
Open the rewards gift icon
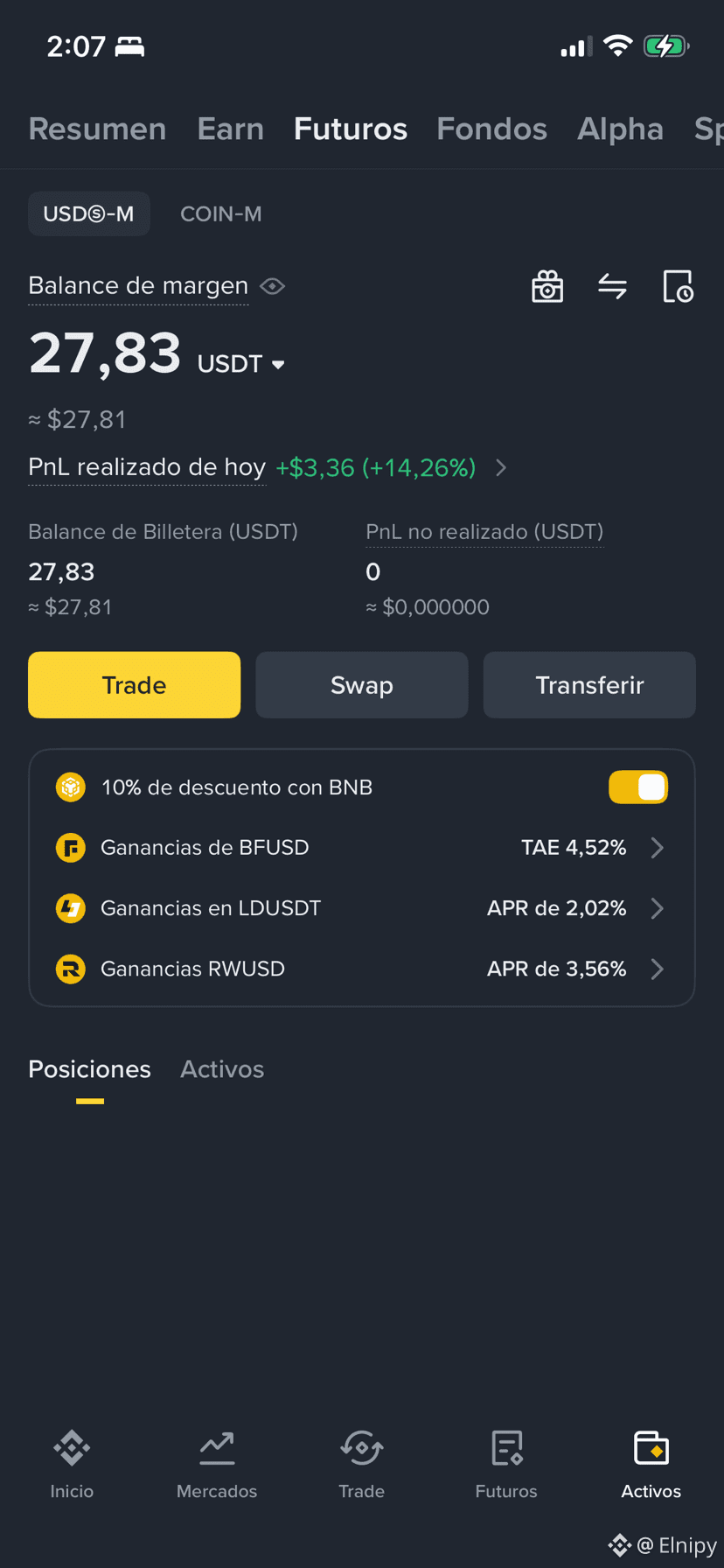click(x=547, y=286)
